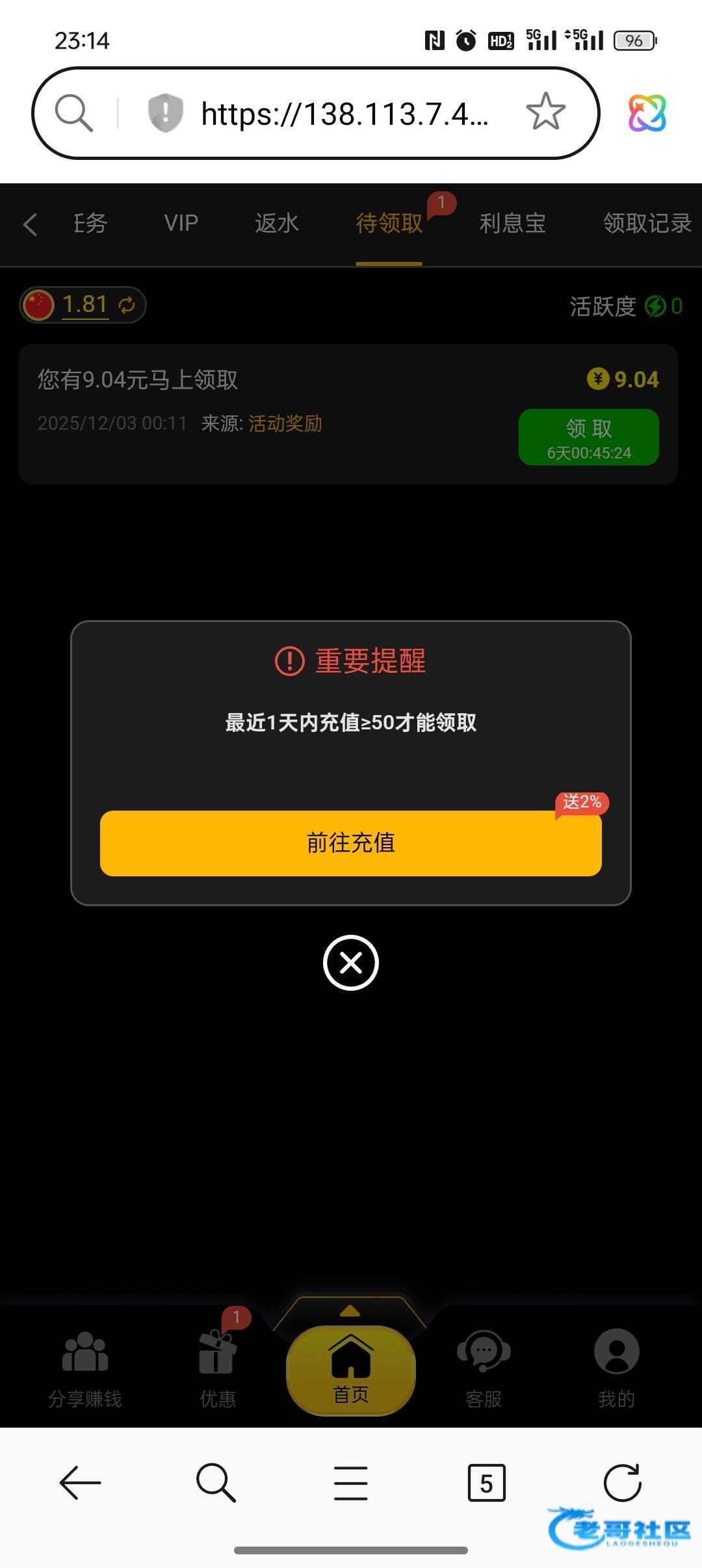Refresh the 1.81 balance

click(x=127, y=304)
